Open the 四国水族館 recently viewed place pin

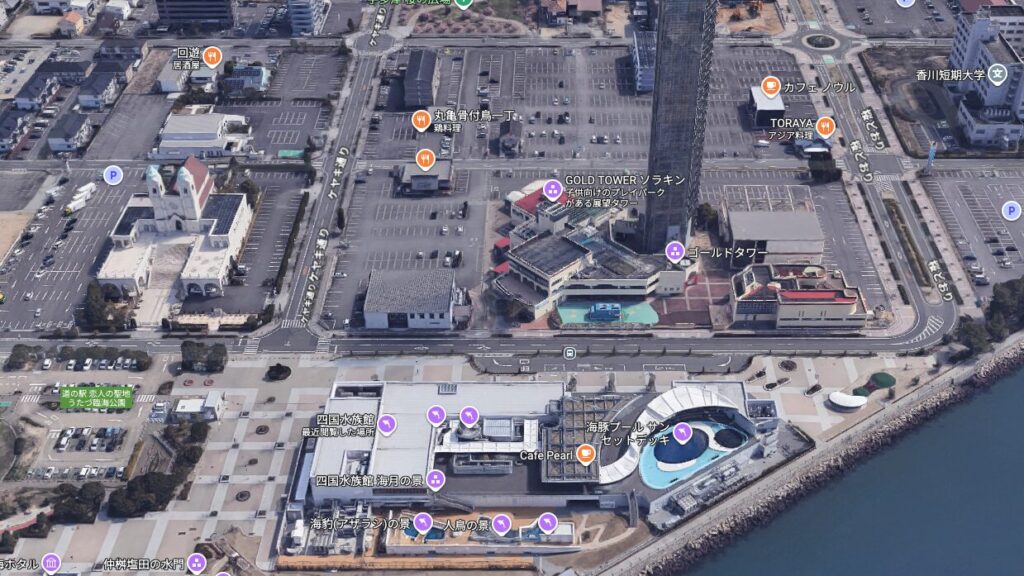[386, 424]
